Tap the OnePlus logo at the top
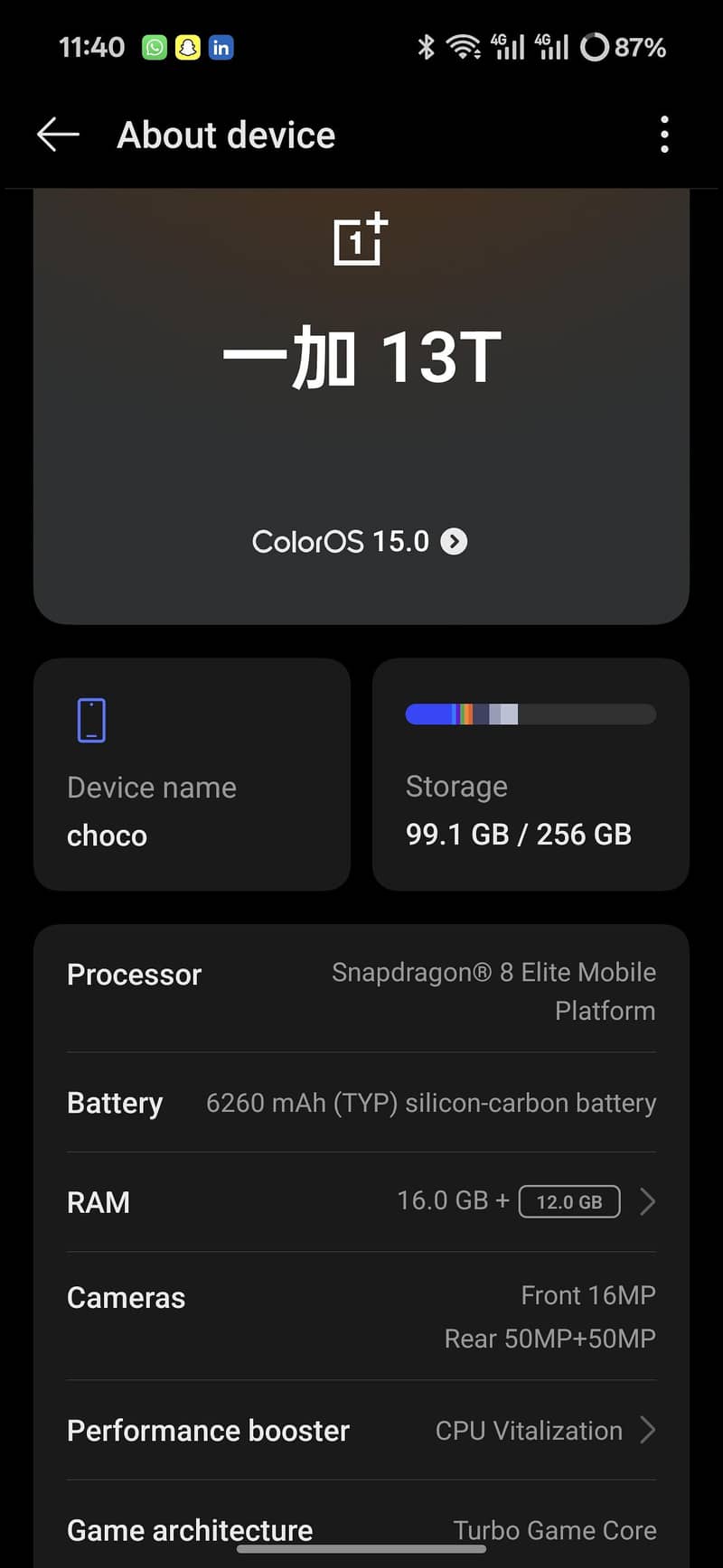Viewport: 723px width, 1568px height. (360, 240)
